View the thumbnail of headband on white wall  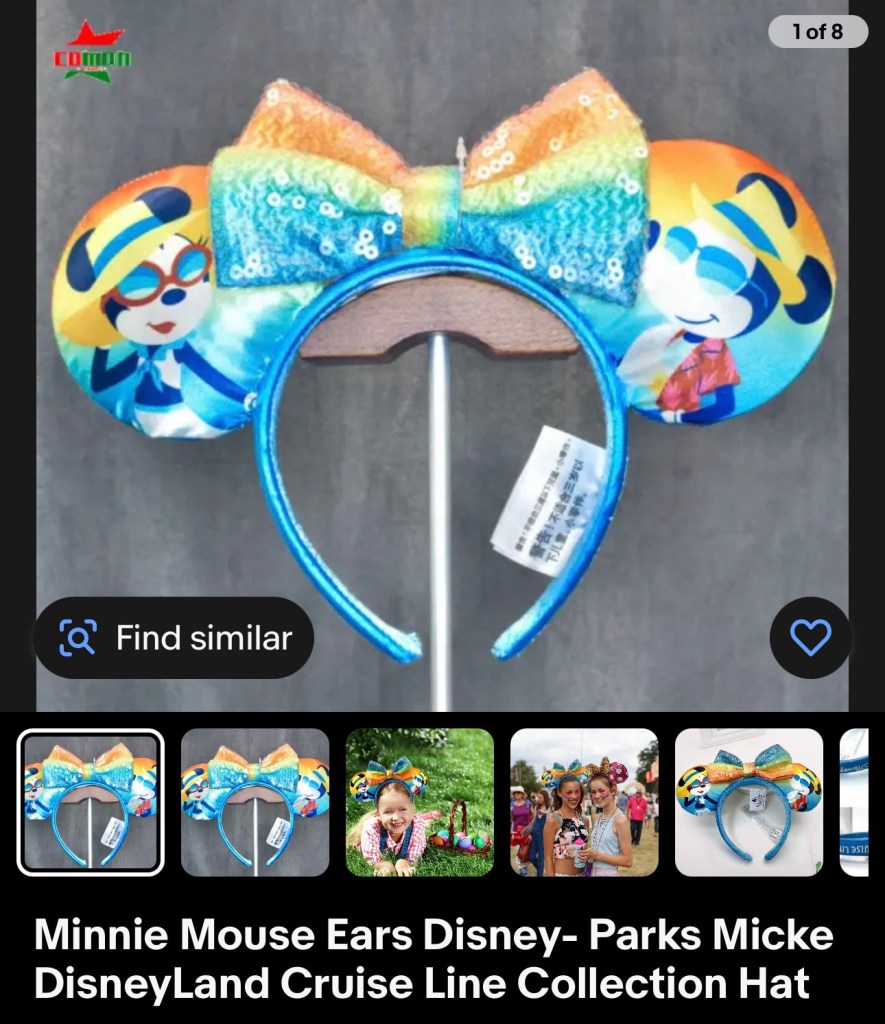749,802
